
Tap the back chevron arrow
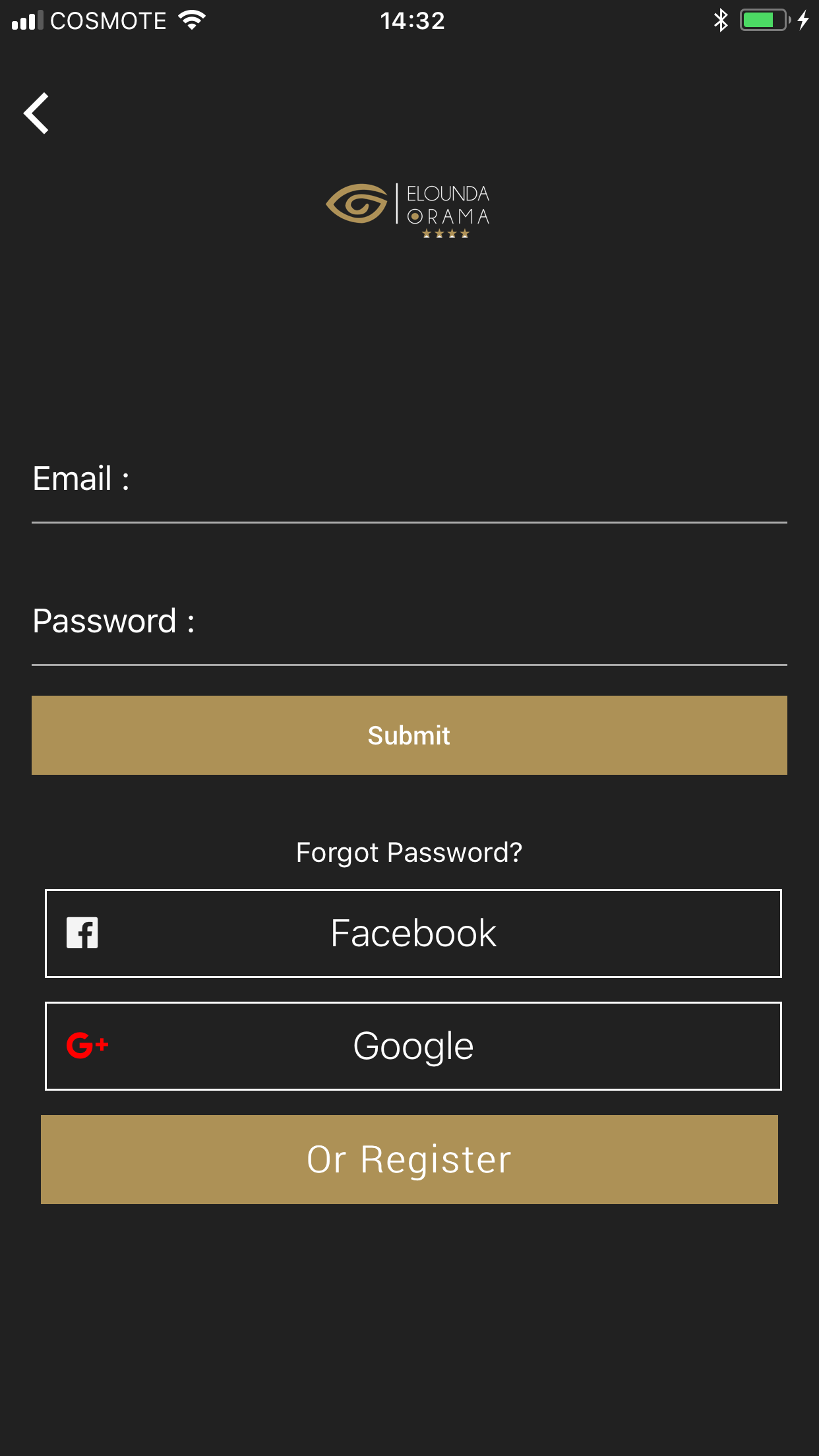pyautogui.click(x=36, y=112)
